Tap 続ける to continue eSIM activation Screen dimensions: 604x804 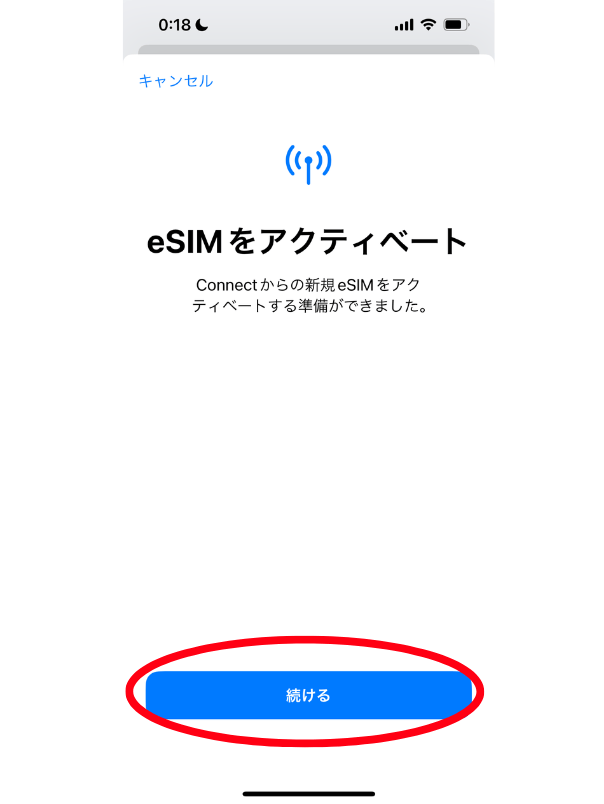click(308, 695)
